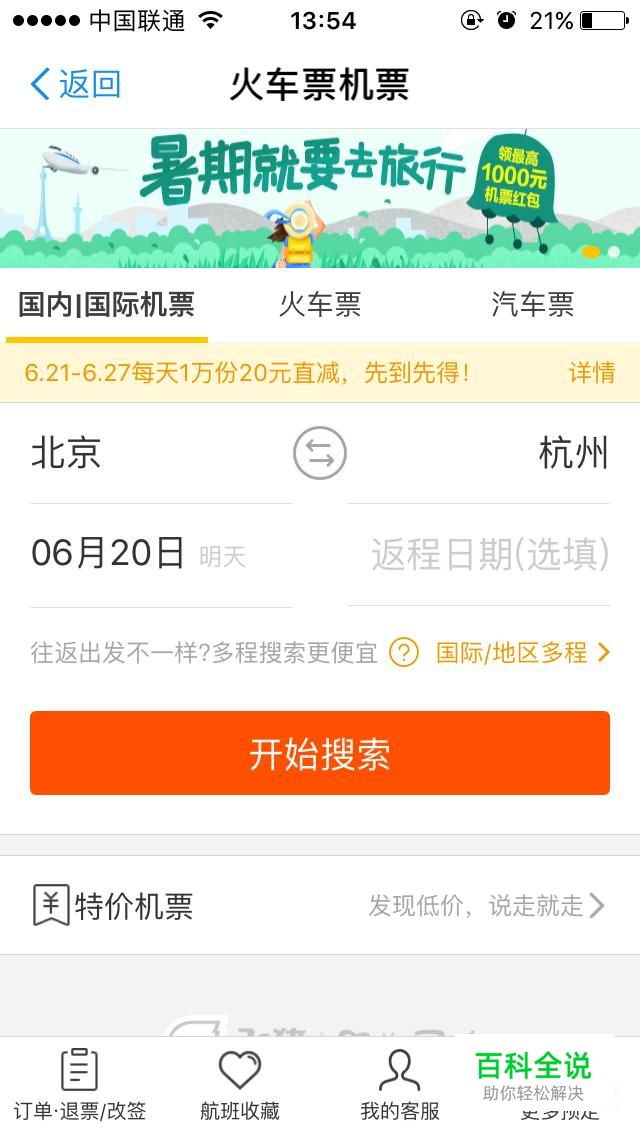The image size is (640, 1136).
Task: Swap departure and destination cities
Action: [320, 454]
